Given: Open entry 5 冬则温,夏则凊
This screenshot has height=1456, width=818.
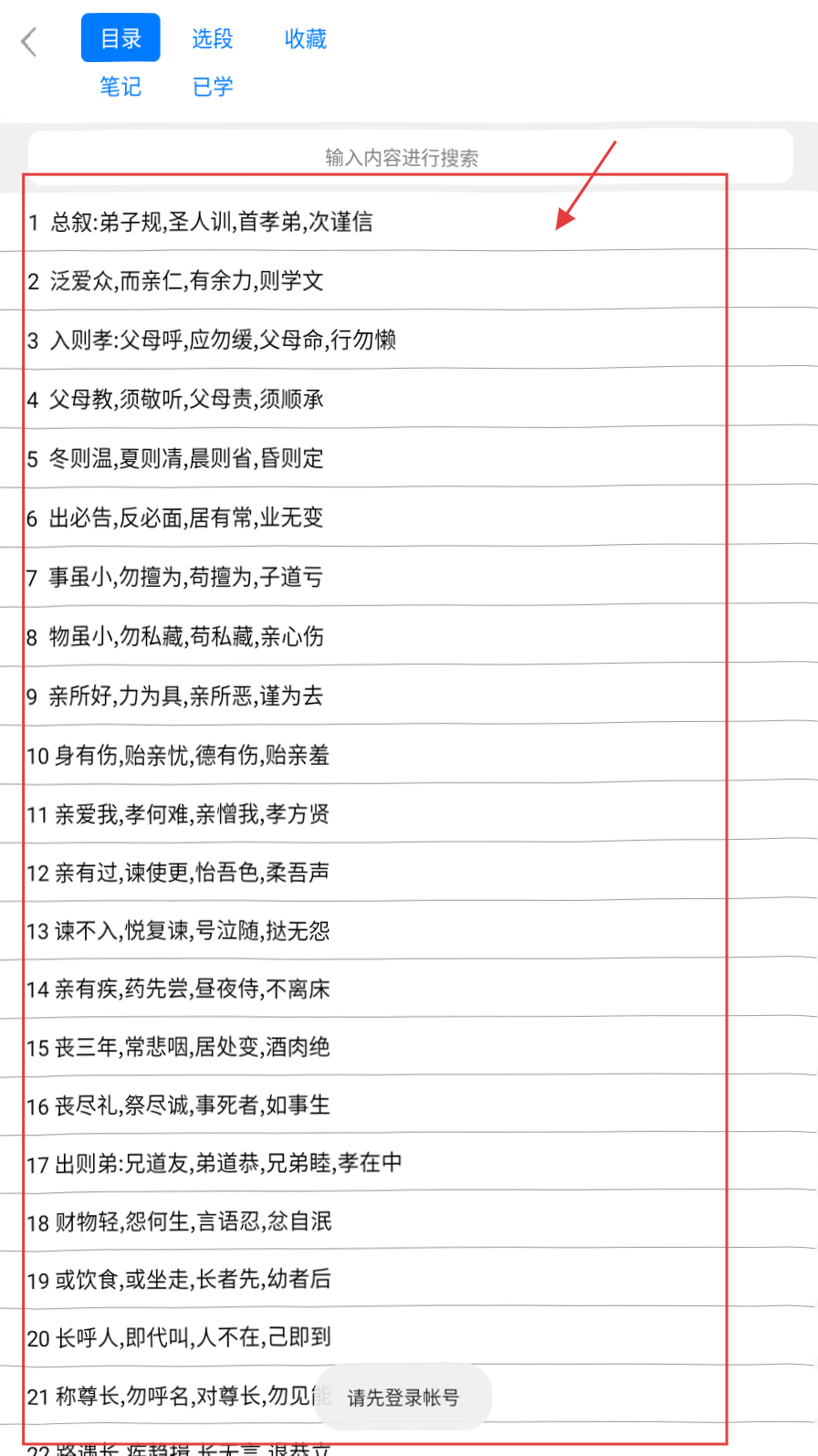Looking at the screenshot, I should (x=175, y=458).
